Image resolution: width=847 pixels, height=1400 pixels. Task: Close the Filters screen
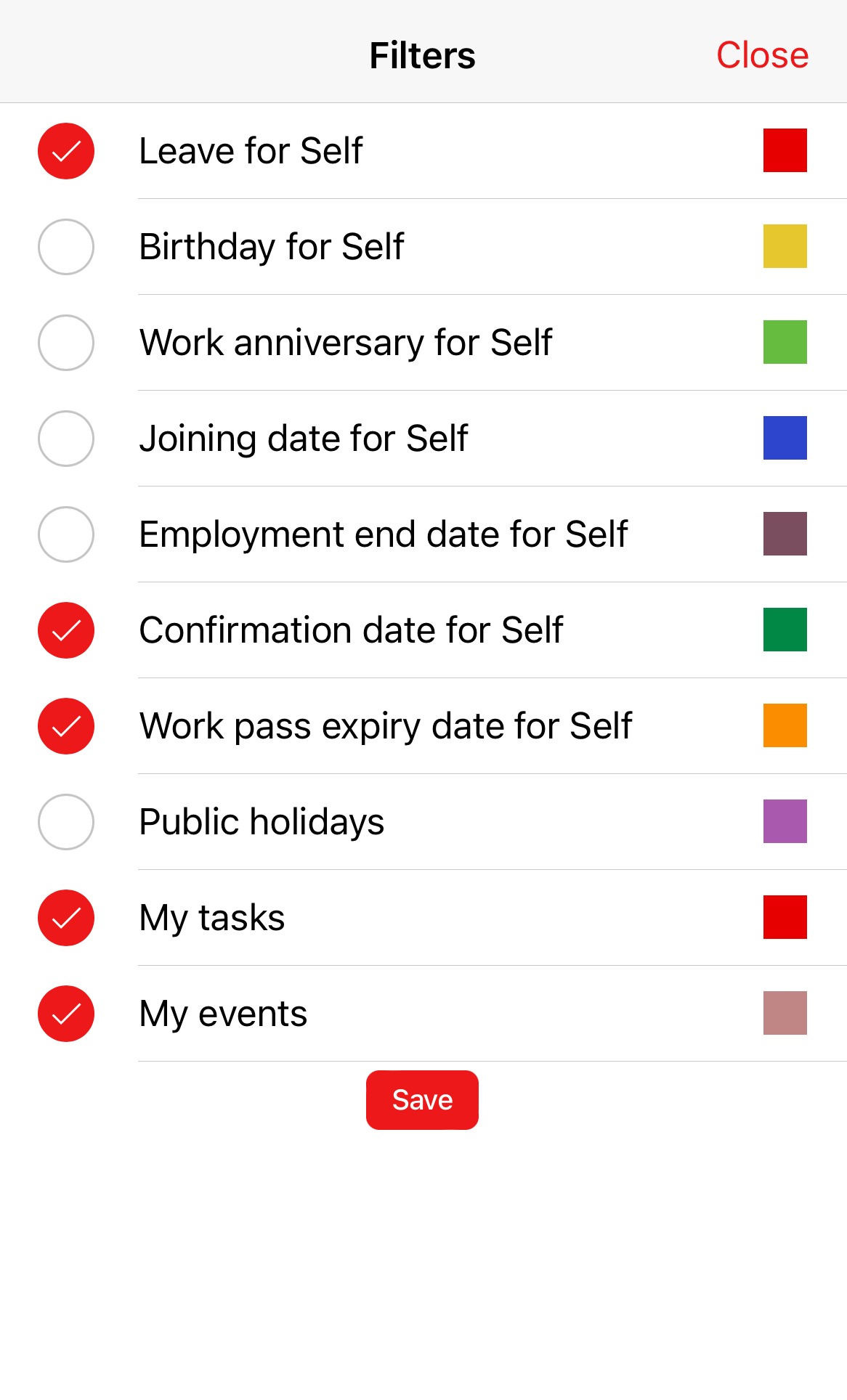[x=762, y=55]
